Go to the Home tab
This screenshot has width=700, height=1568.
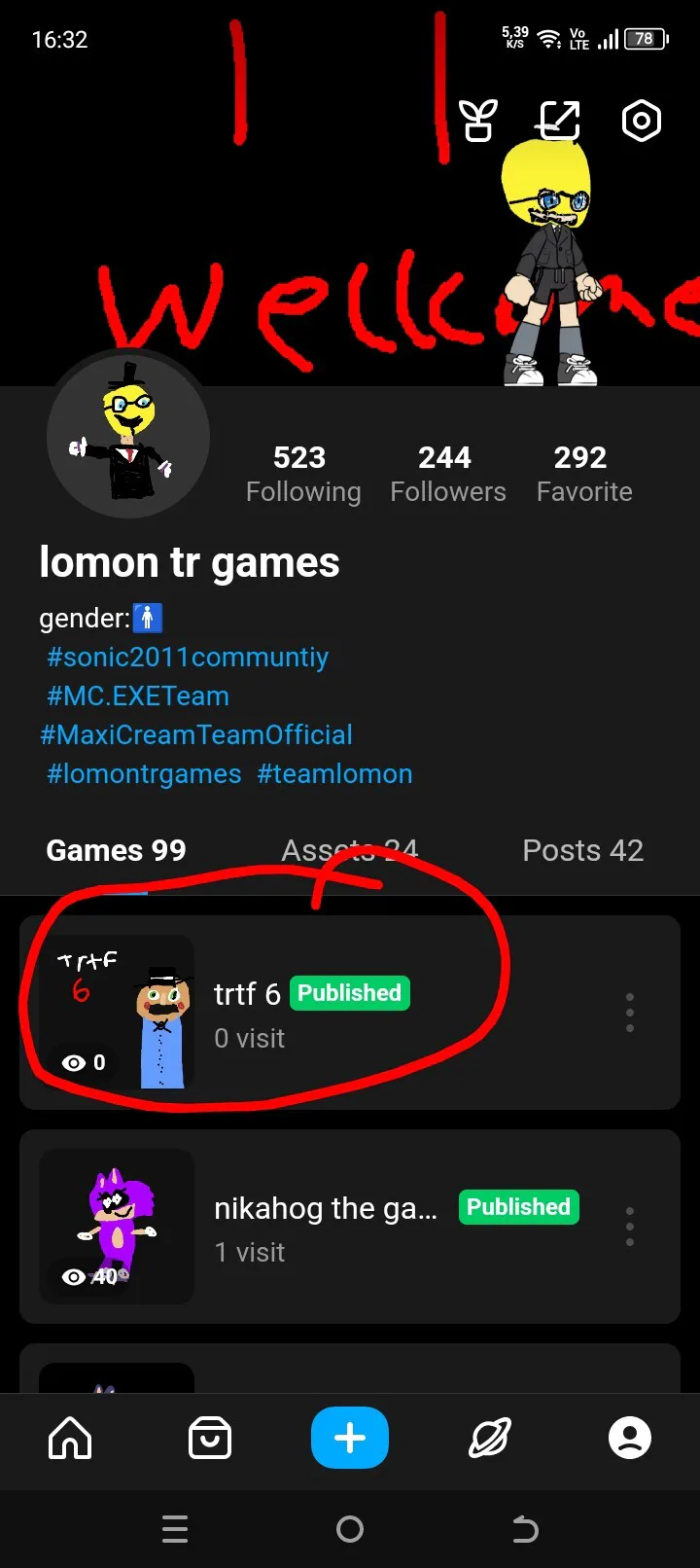click(x=70, y=1438)
